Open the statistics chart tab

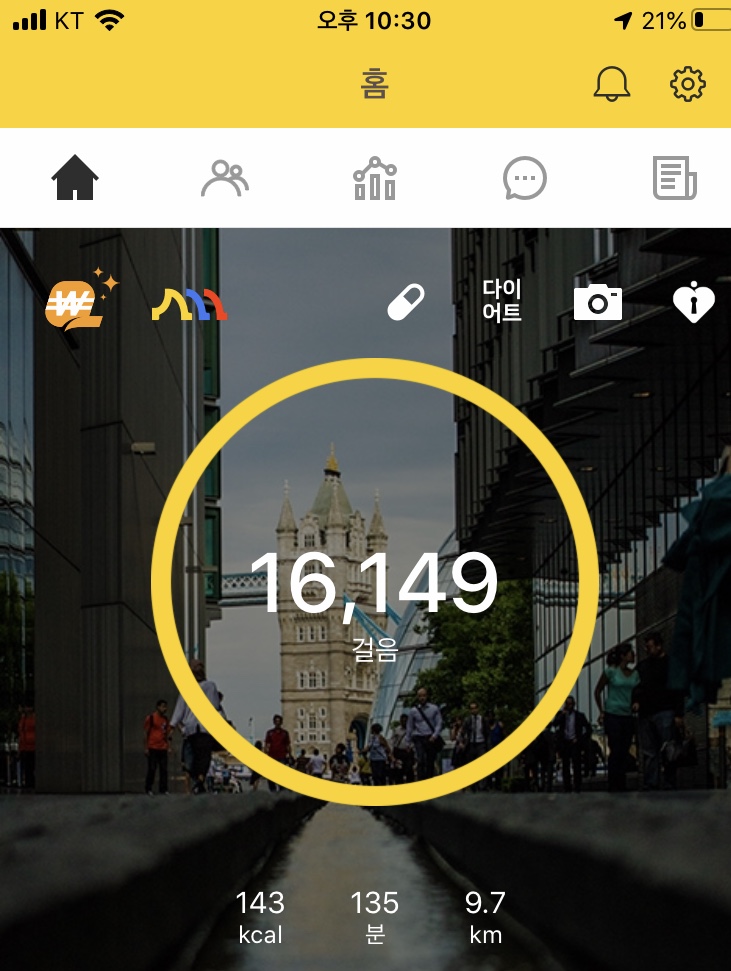click(375, 178)
